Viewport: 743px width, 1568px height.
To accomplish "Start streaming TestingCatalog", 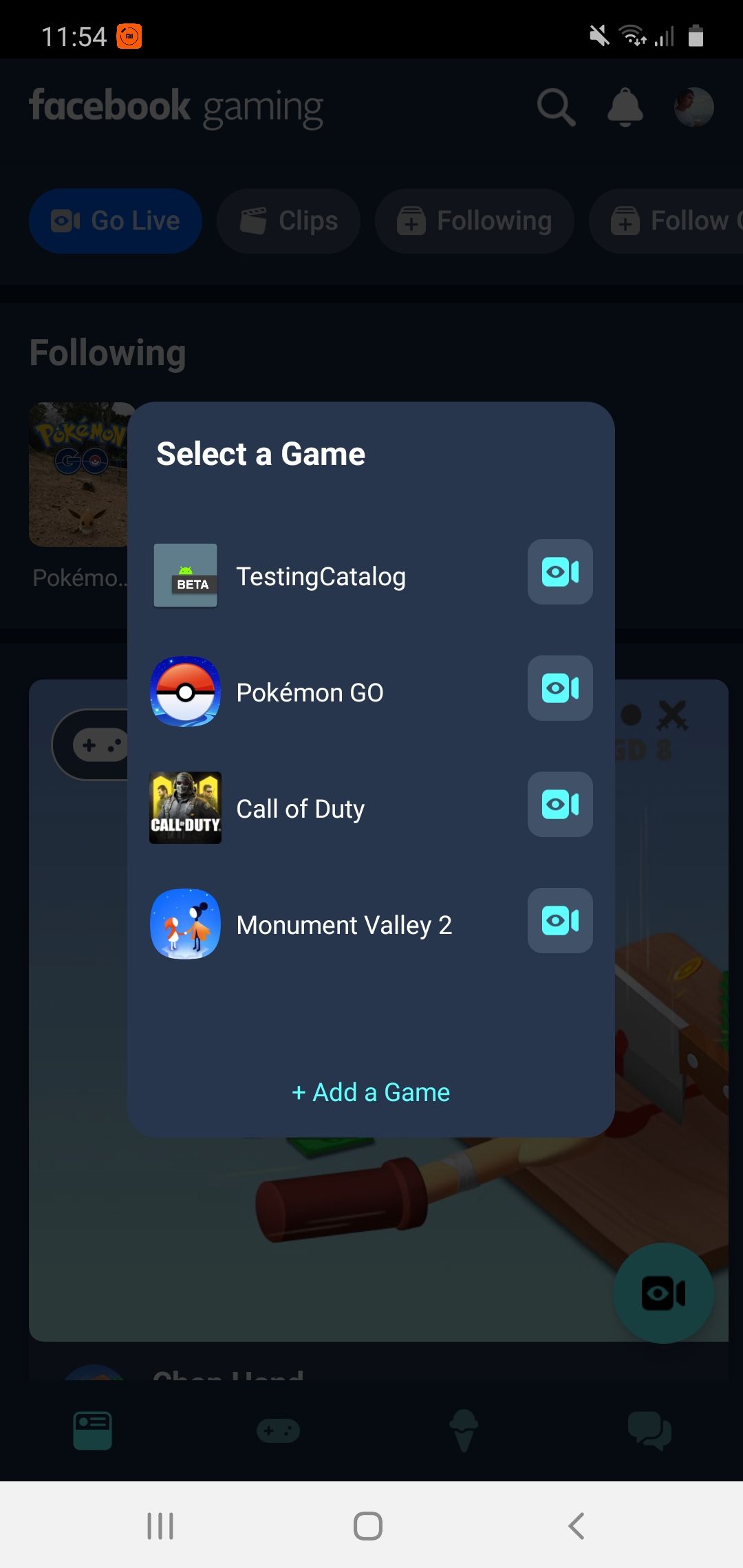I will (x=560, y=572).
